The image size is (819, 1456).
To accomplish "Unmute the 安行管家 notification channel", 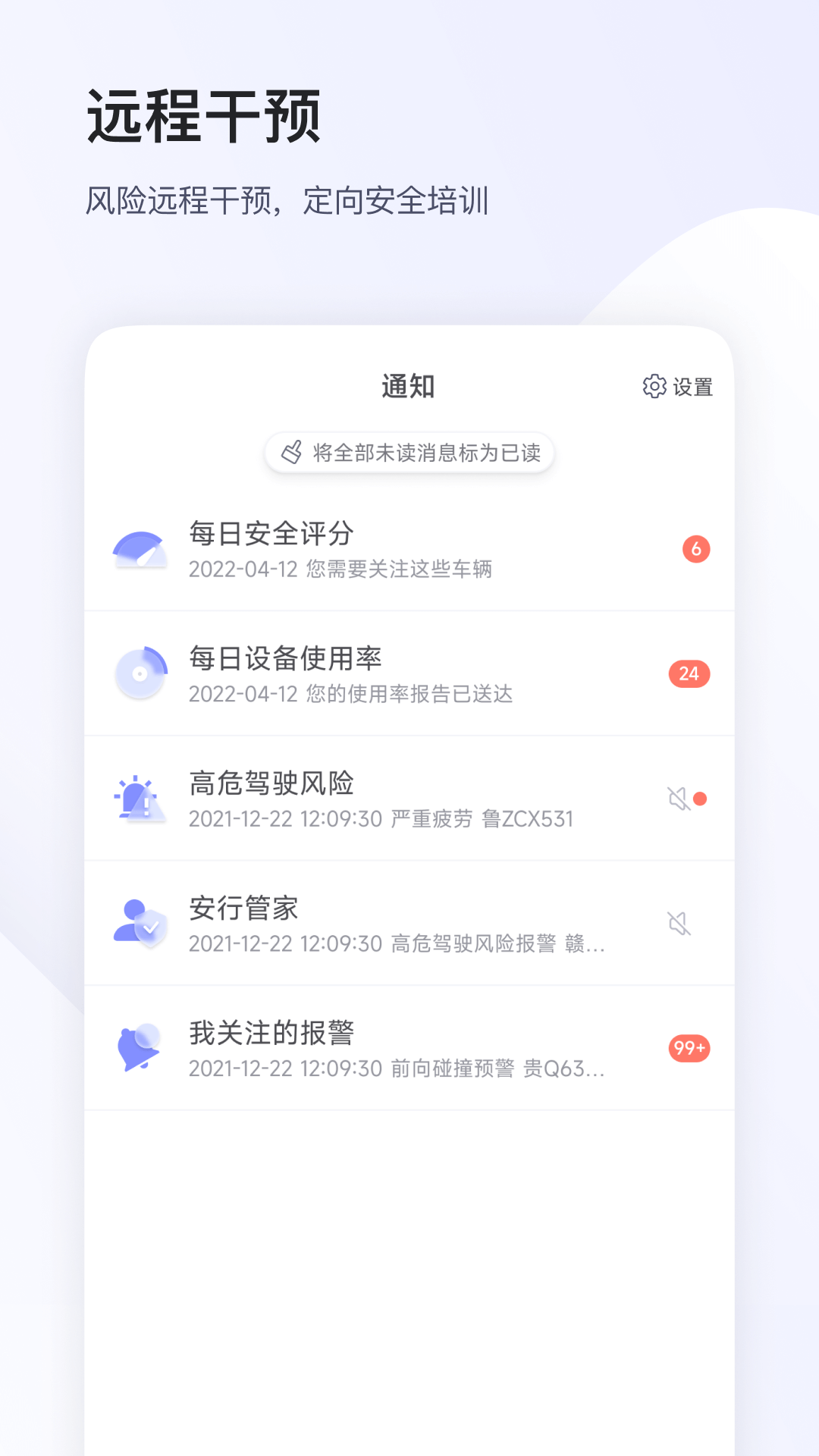I will click(680, 923).
